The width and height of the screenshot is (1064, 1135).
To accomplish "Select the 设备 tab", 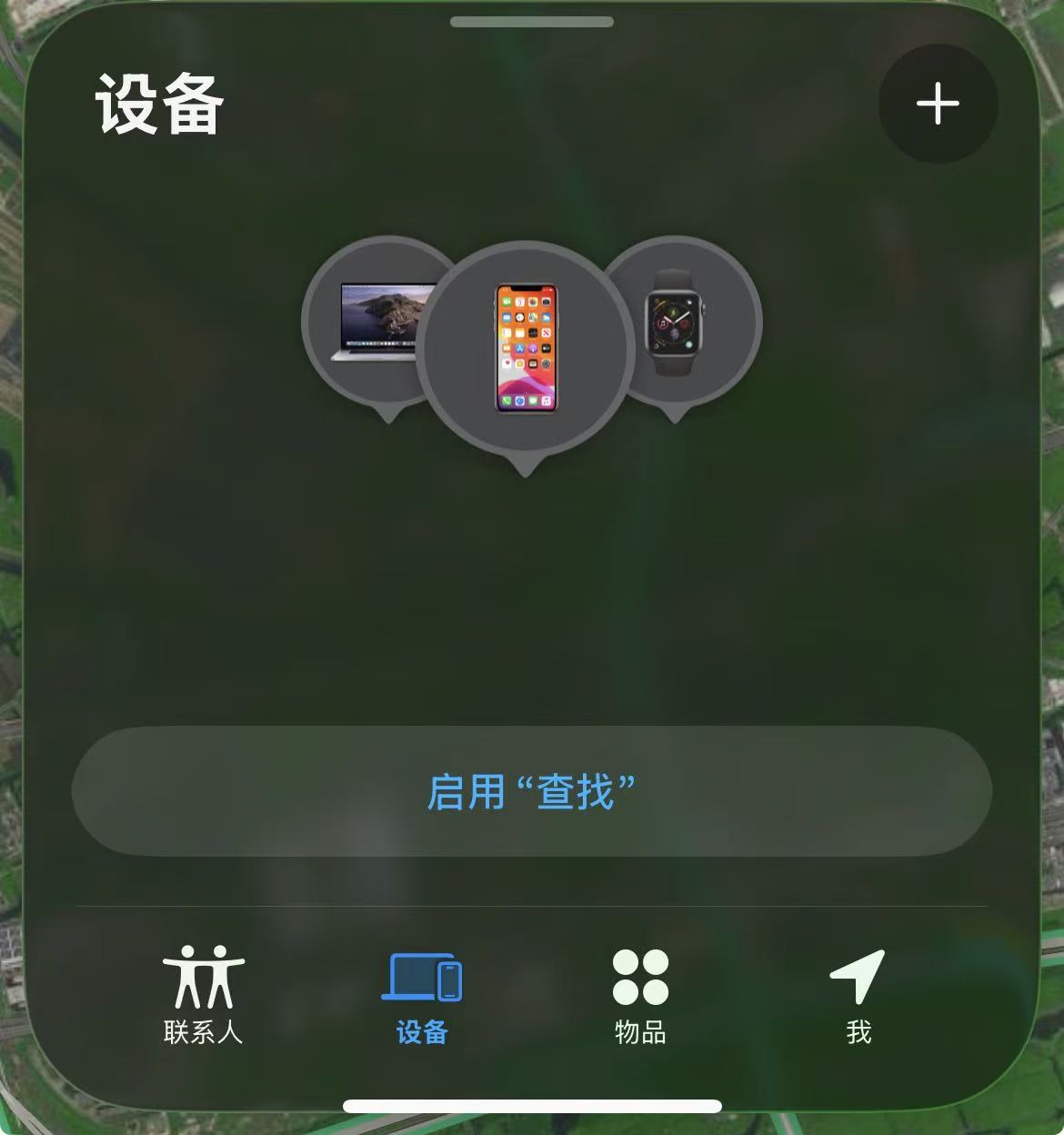I will click(422, 995).
